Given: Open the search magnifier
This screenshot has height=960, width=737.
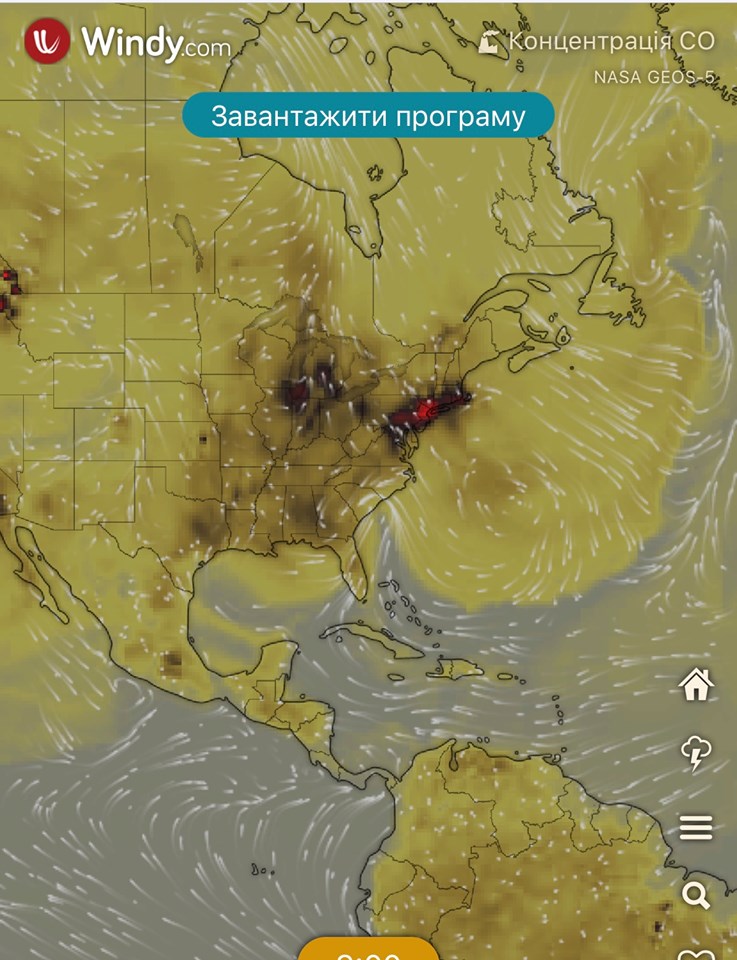Looking at the screenshot, I should [696, 895].
